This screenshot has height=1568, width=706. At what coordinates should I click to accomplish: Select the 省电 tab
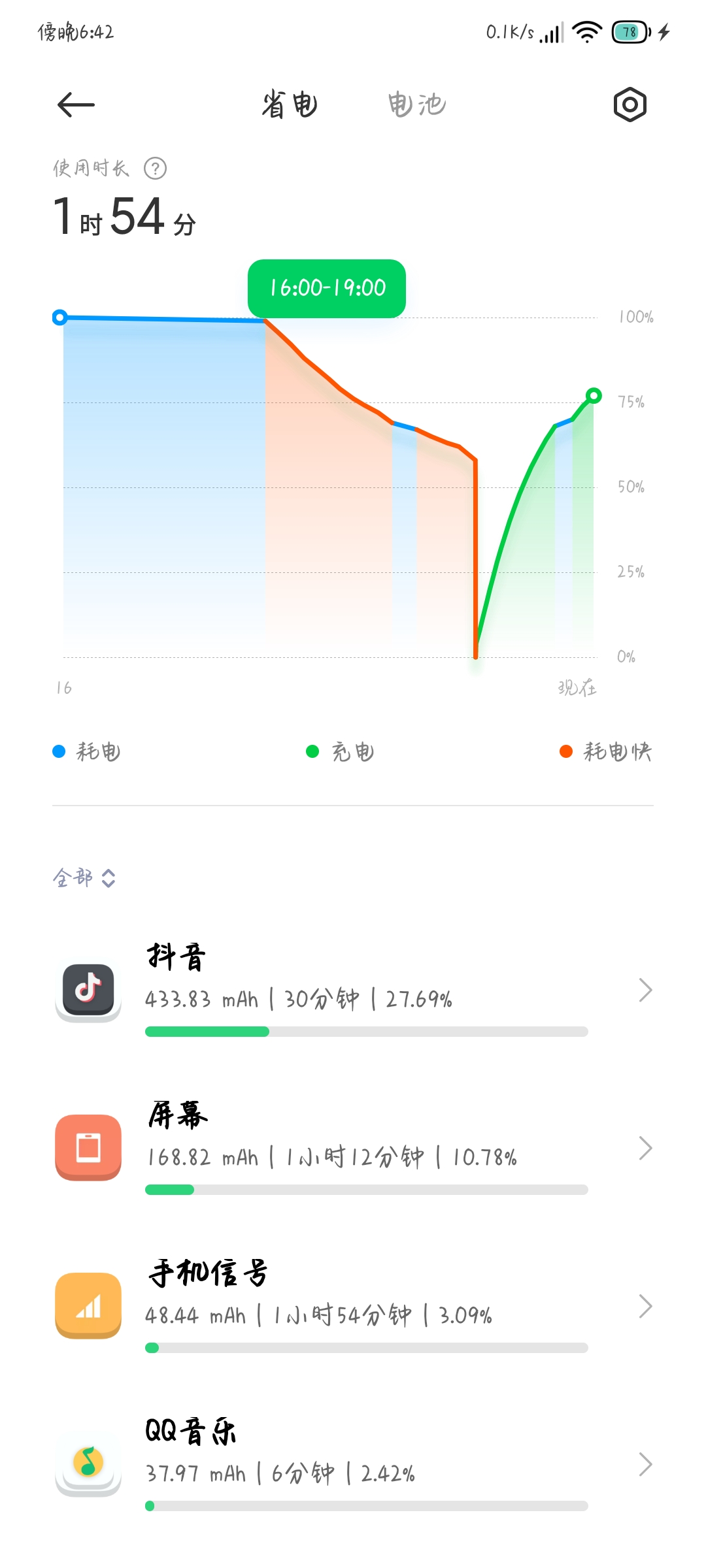(x=290, y=105)
